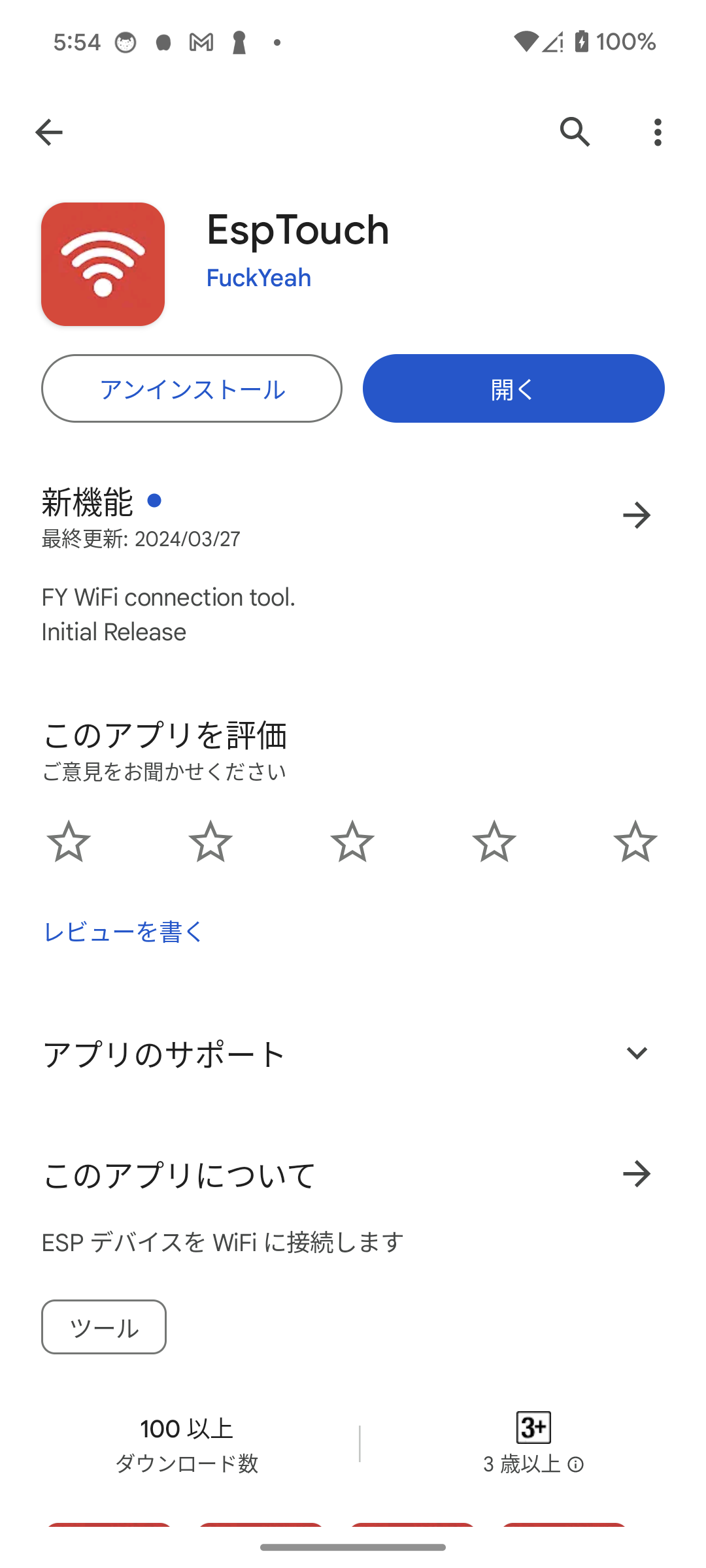Rate the app three stars
The width and height of the screenshot is (706, 1568).
[352, 841]
